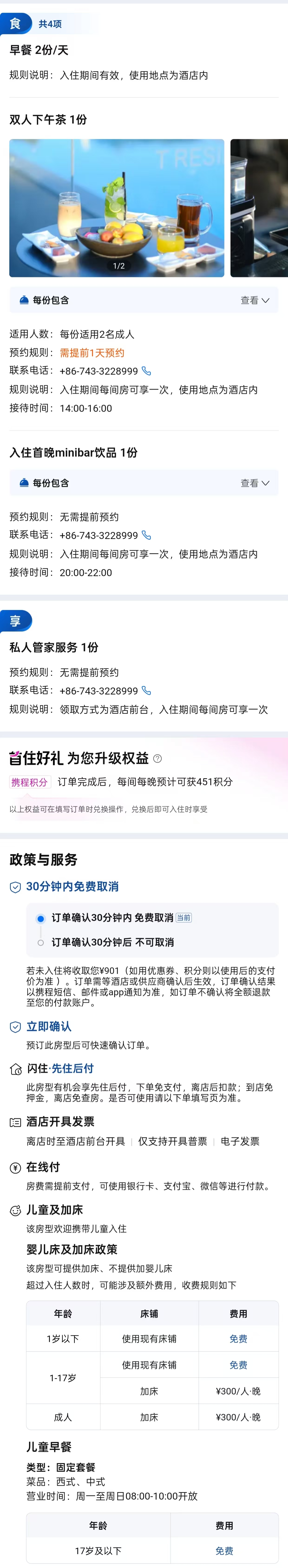This screenshot has width=288, height=1568.
Task: Expand 每份包含 under 入住首晚minibar饮品
Action: 255,483
